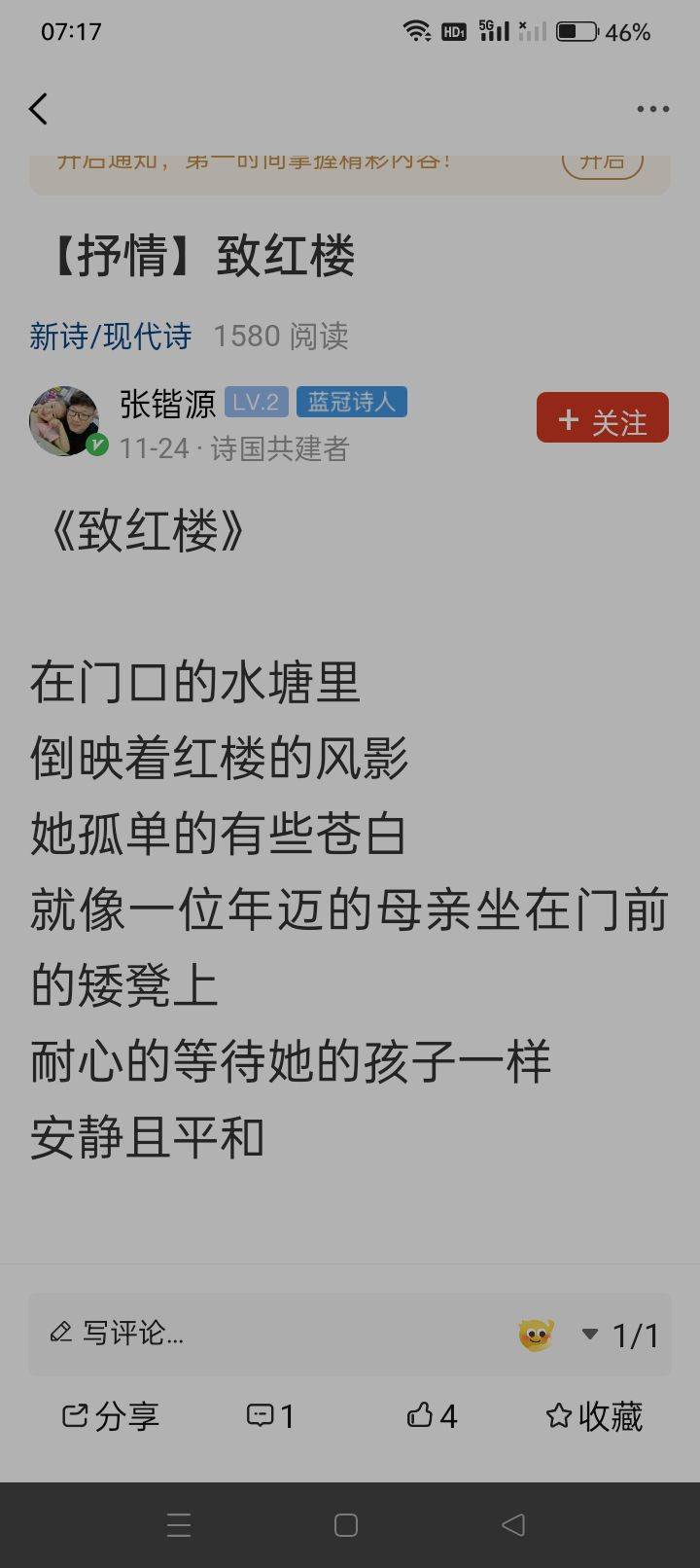Image resolution: width=700 pixels, height=1568 pixels.
Task: Open the emoji picker in comment bar
Action: (536, 1335)
